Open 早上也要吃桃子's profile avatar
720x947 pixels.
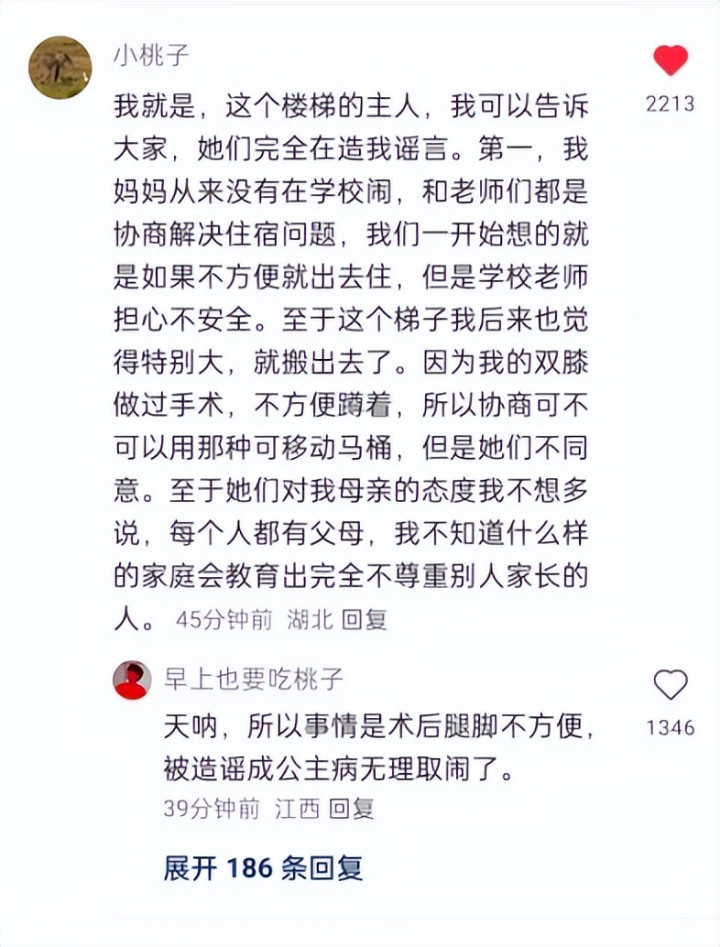tap(132, 680)
